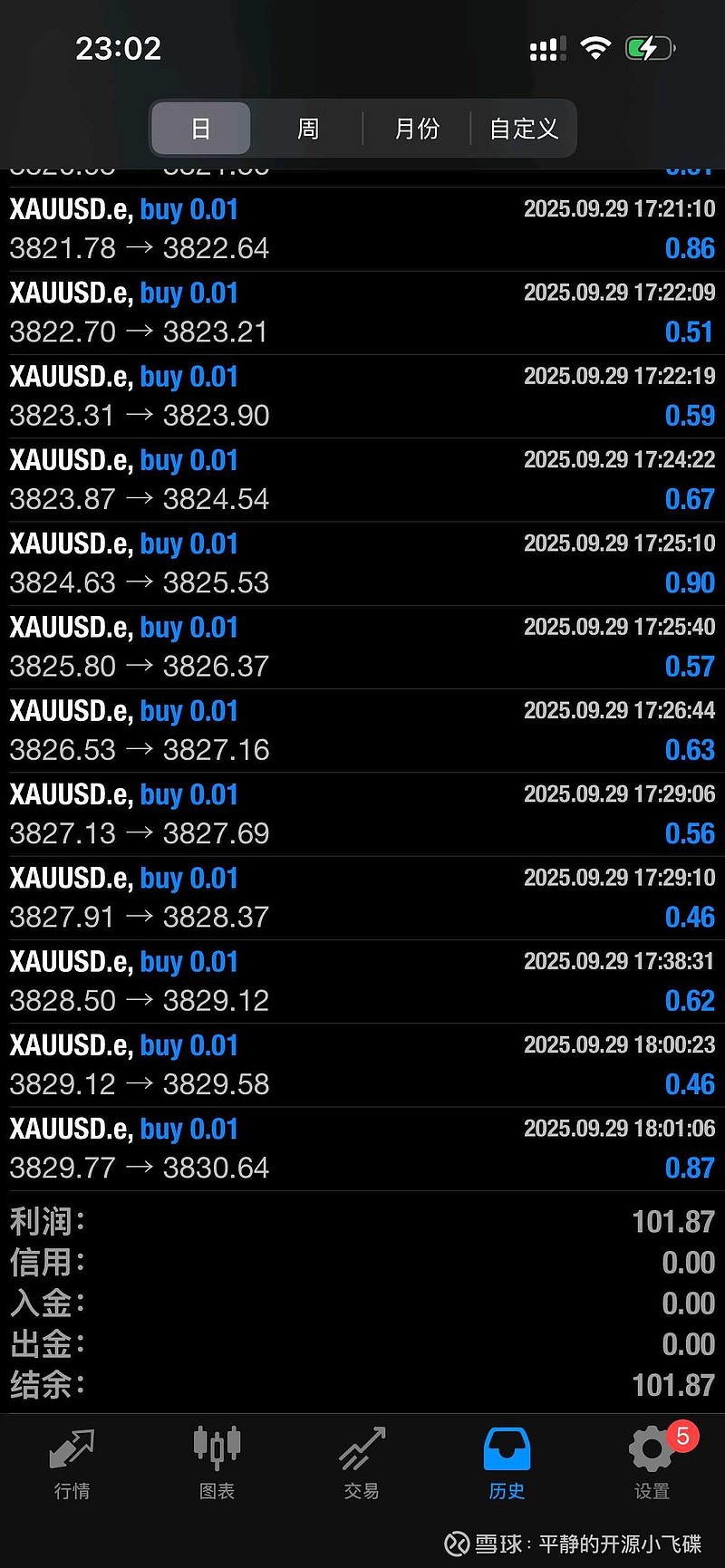The image size is (725, 1568).
Task: Open the 设置 settings tab
Action: coord(652,1464)
